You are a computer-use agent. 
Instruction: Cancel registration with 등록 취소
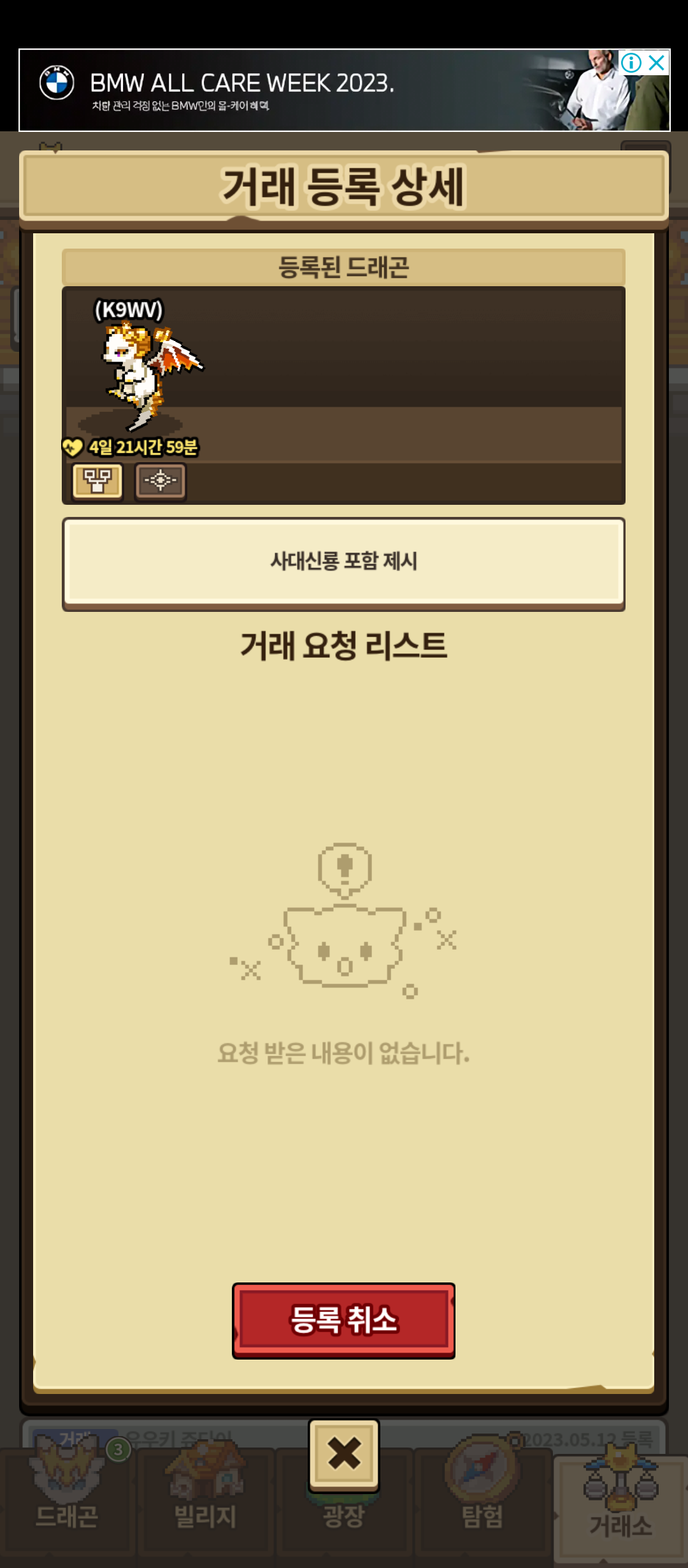pos(343,1320)
